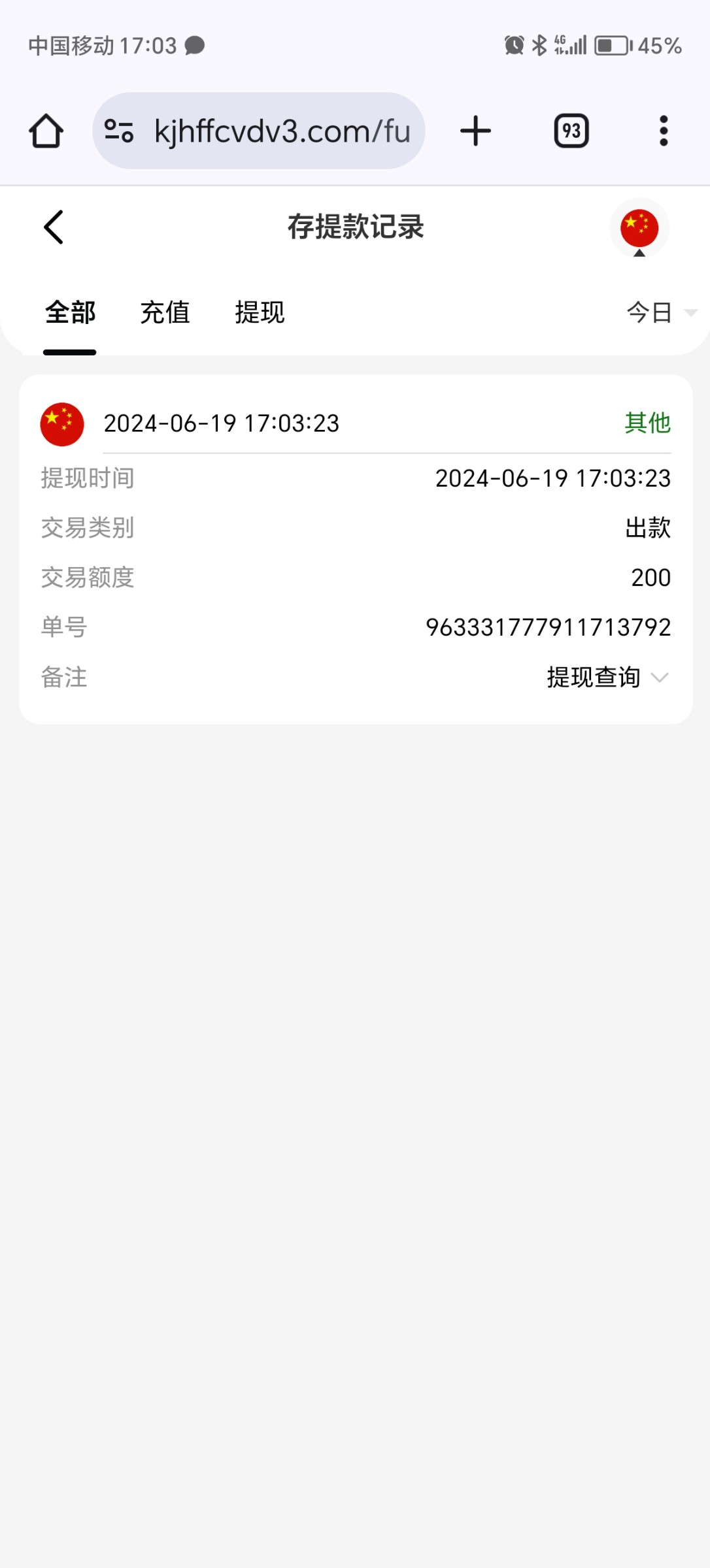Tap the 其他 link on the record
The height and width of the screenshot is (1568, 710).
(648, 423)
